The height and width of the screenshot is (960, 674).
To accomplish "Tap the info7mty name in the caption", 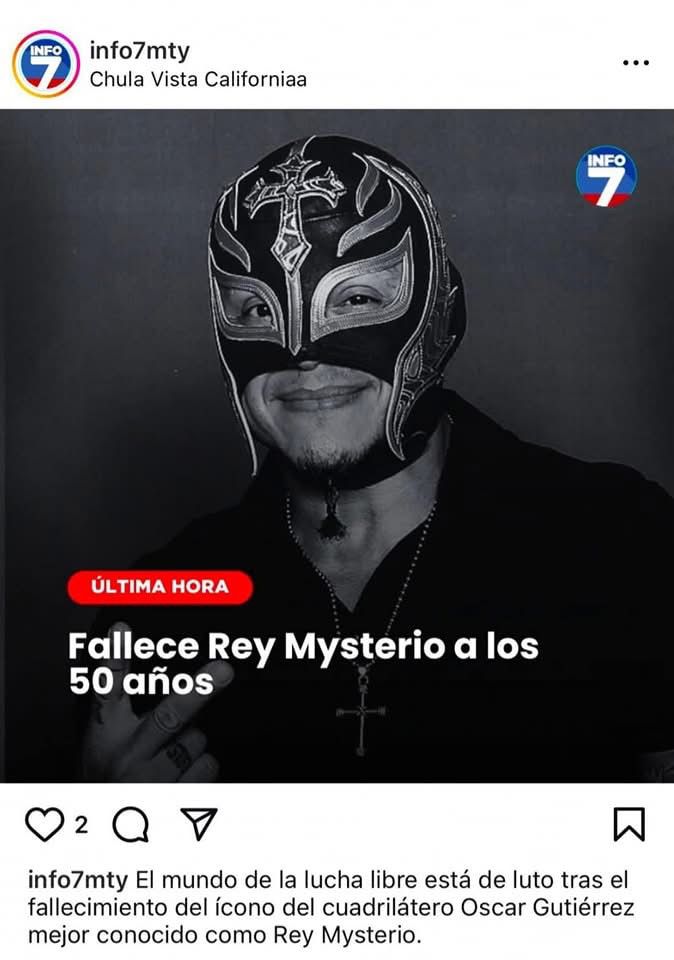I will click(77, 880).
